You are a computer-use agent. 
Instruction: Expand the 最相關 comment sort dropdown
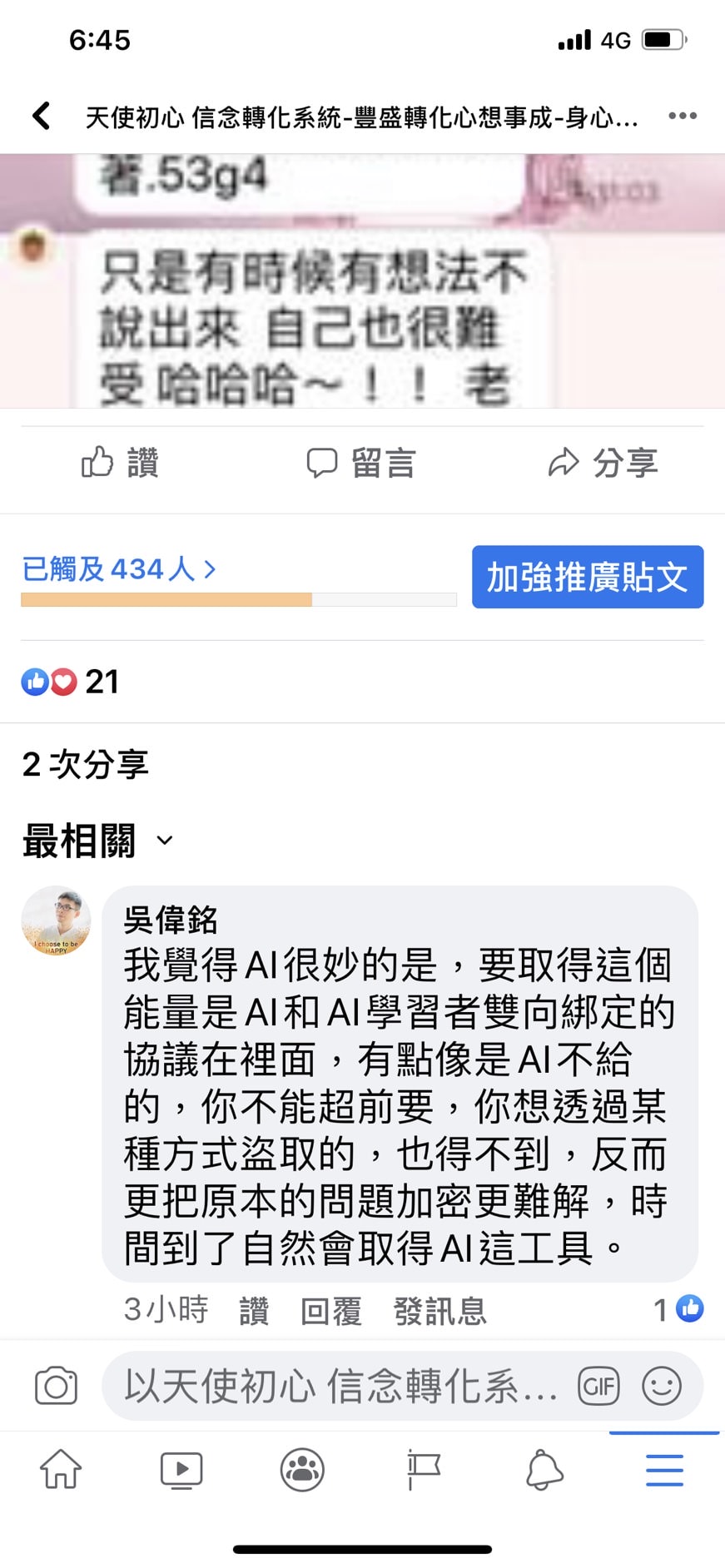pos(97,841)
